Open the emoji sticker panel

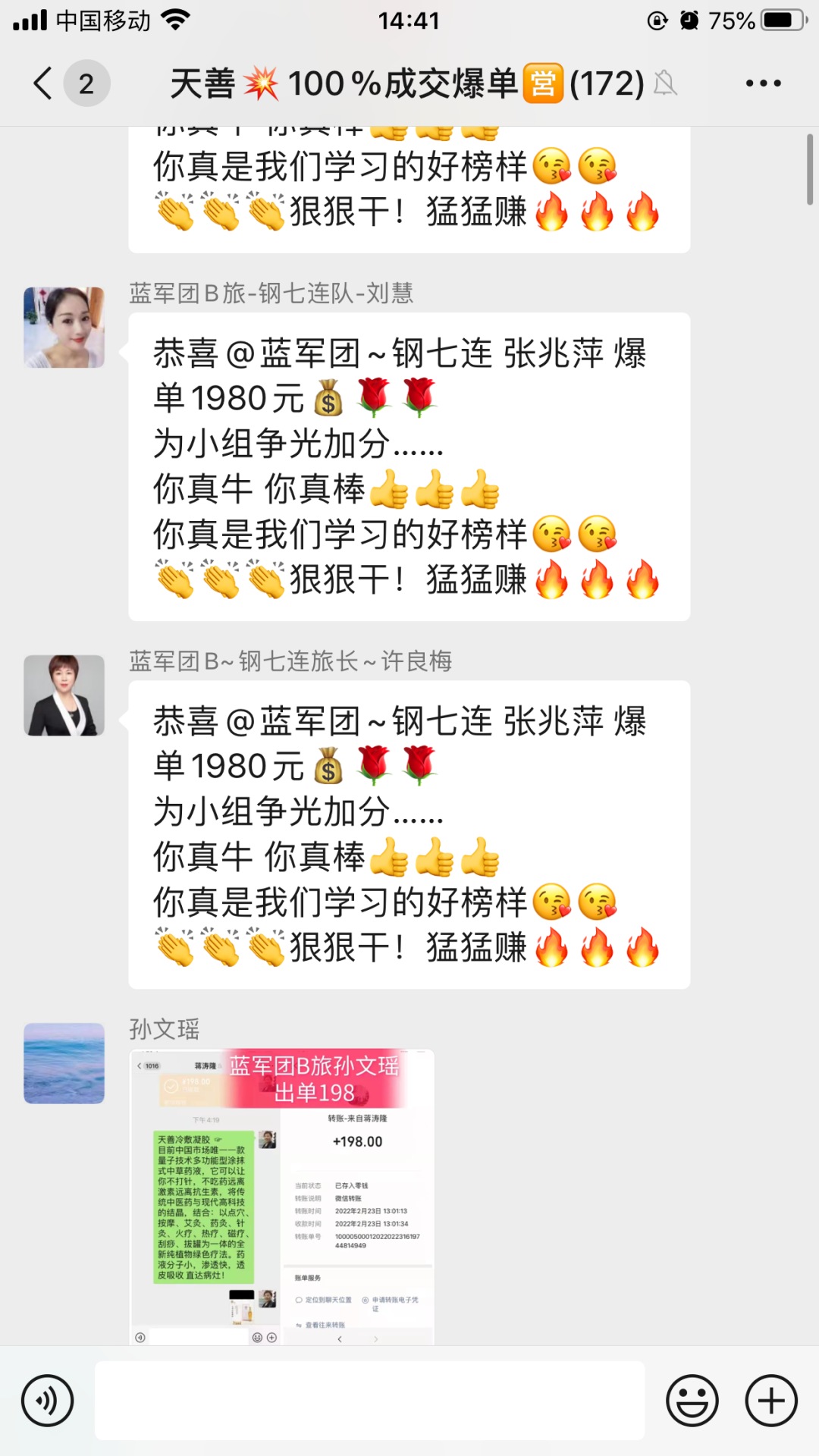[x=692, y=1401]
